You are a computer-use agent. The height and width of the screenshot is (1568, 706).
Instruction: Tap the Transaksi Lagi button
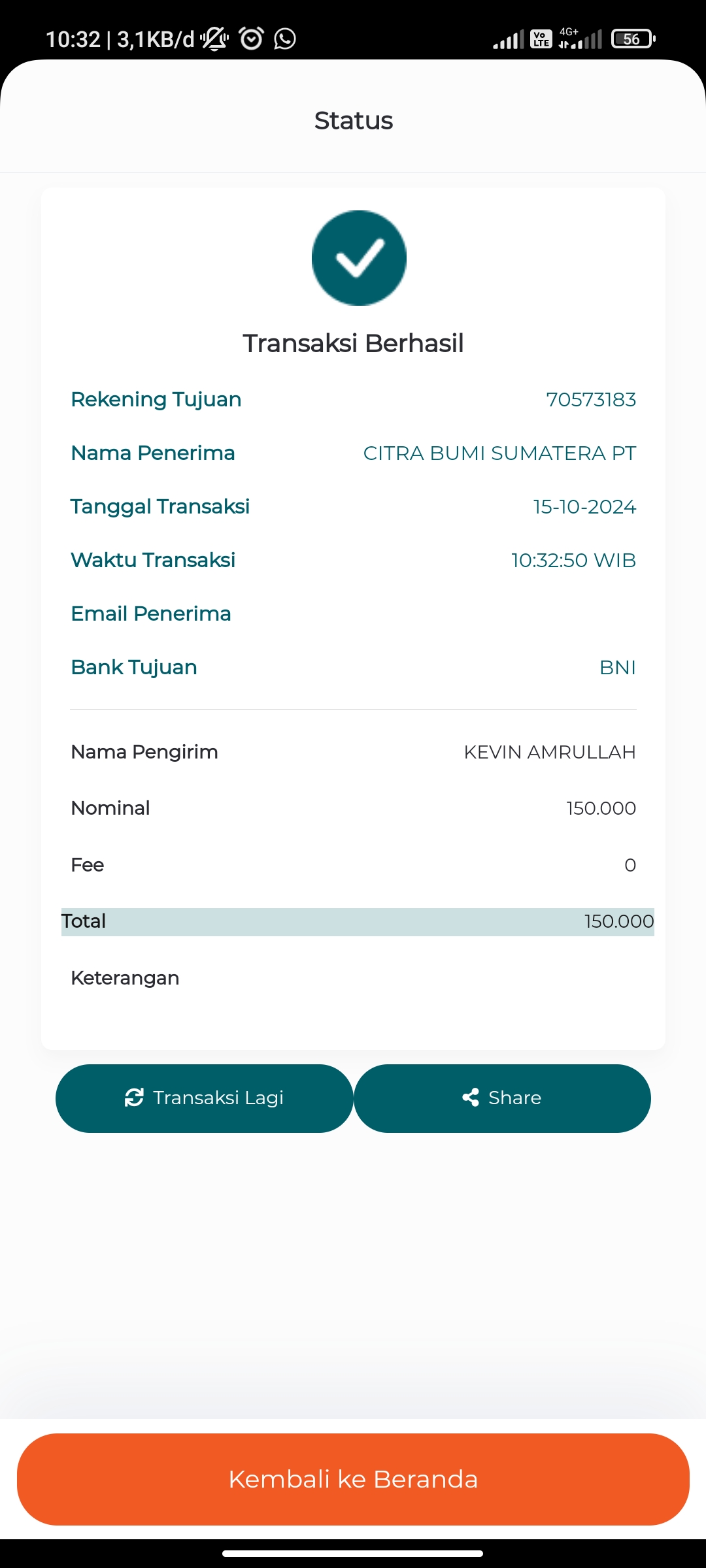pos(204,1098)
